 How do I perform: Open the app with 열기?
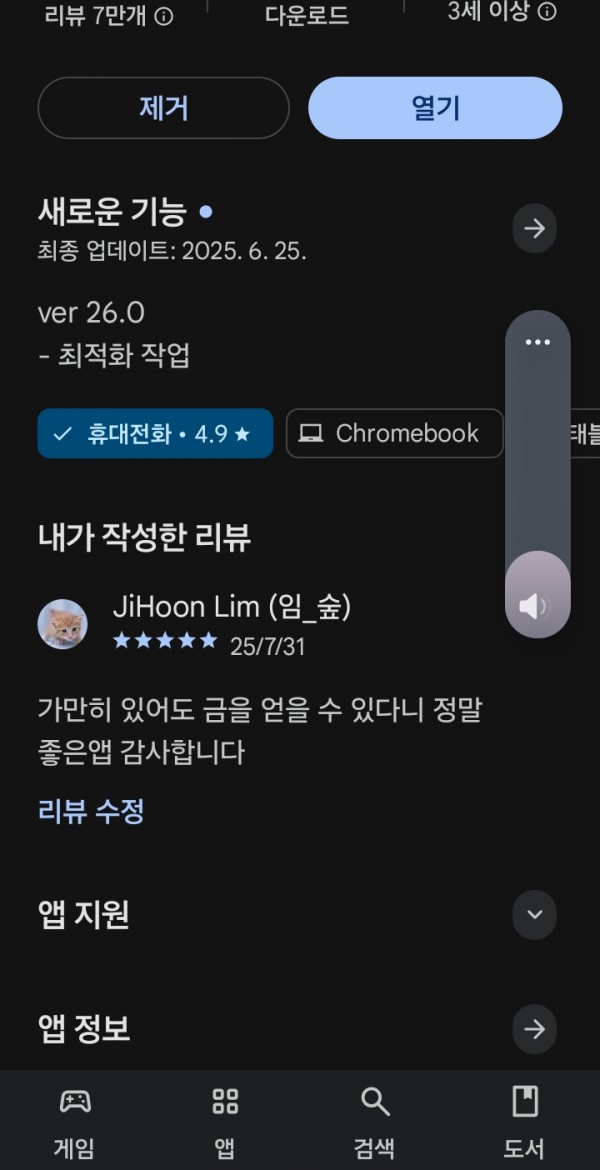435,108
